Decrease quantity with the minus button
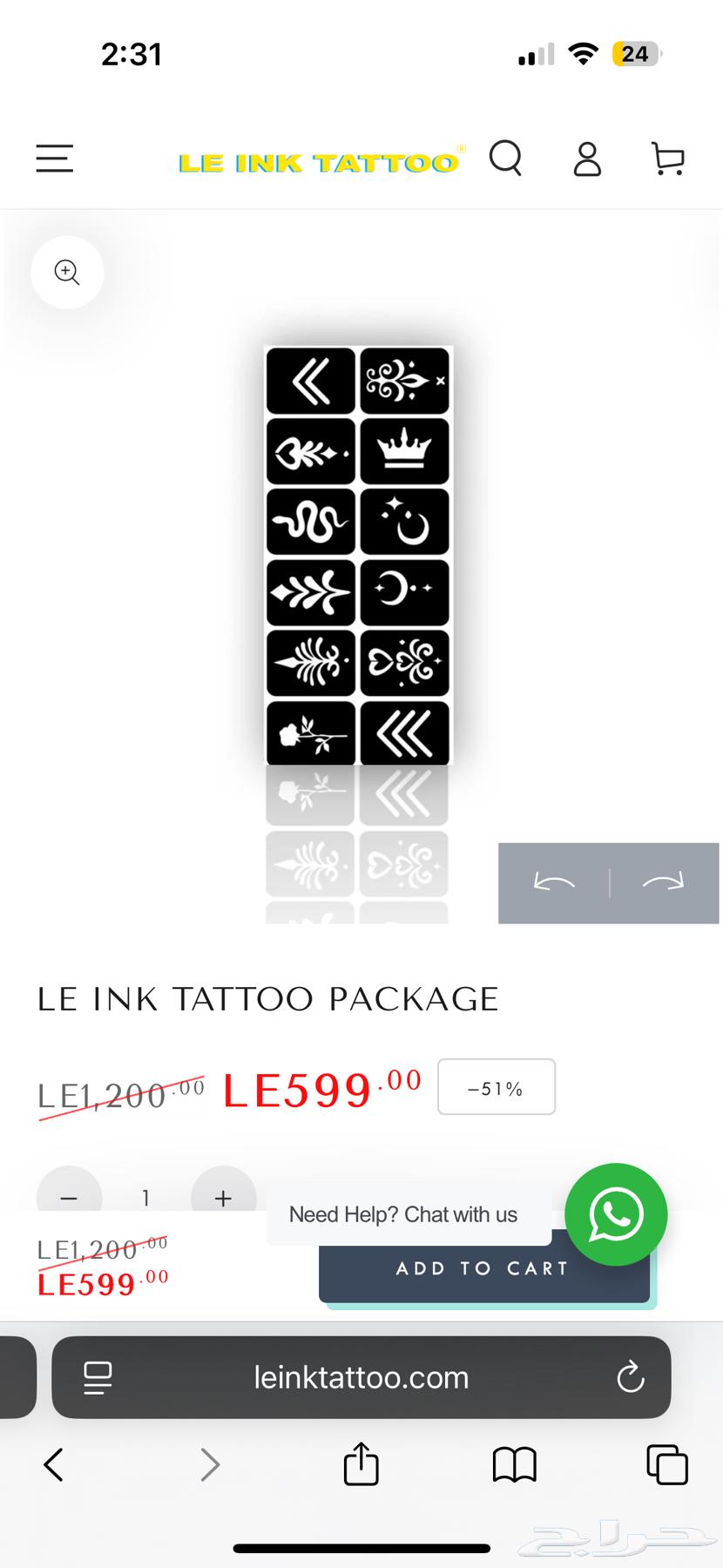The height and width of the screenshot is (1568, 723). click(69, 1198)
